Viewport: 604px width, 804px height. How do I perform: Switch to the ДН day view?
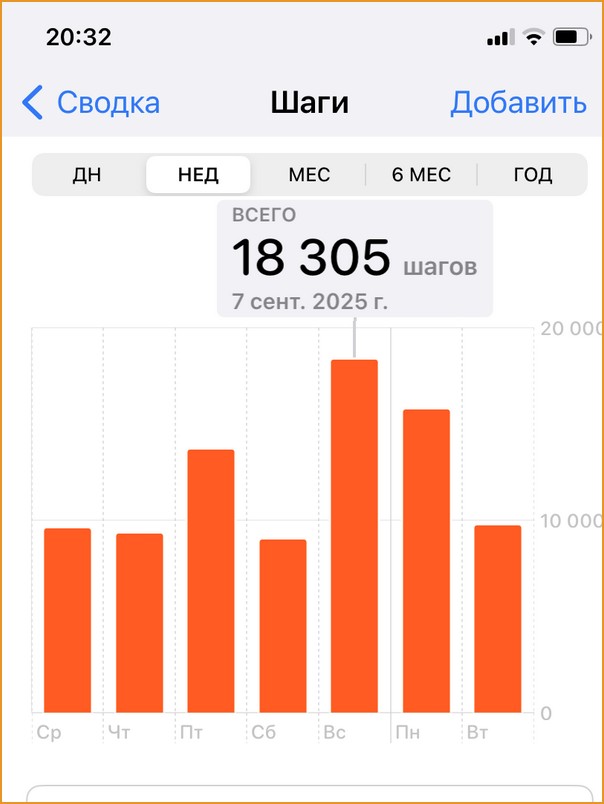pyautogui.click(x=87, y=175)
